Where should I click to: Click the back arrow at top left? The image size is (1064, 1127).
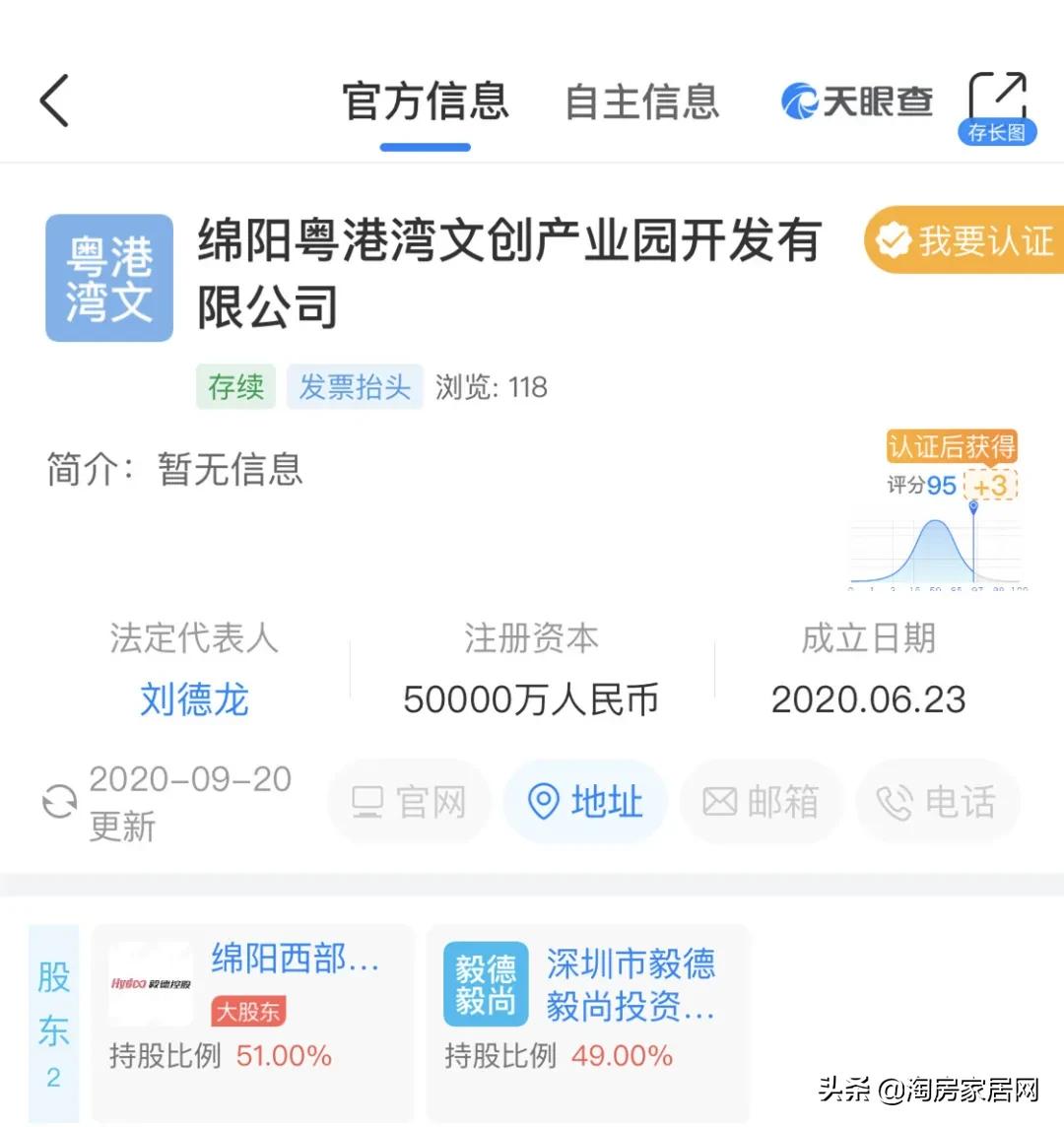[x=54, y=99]
